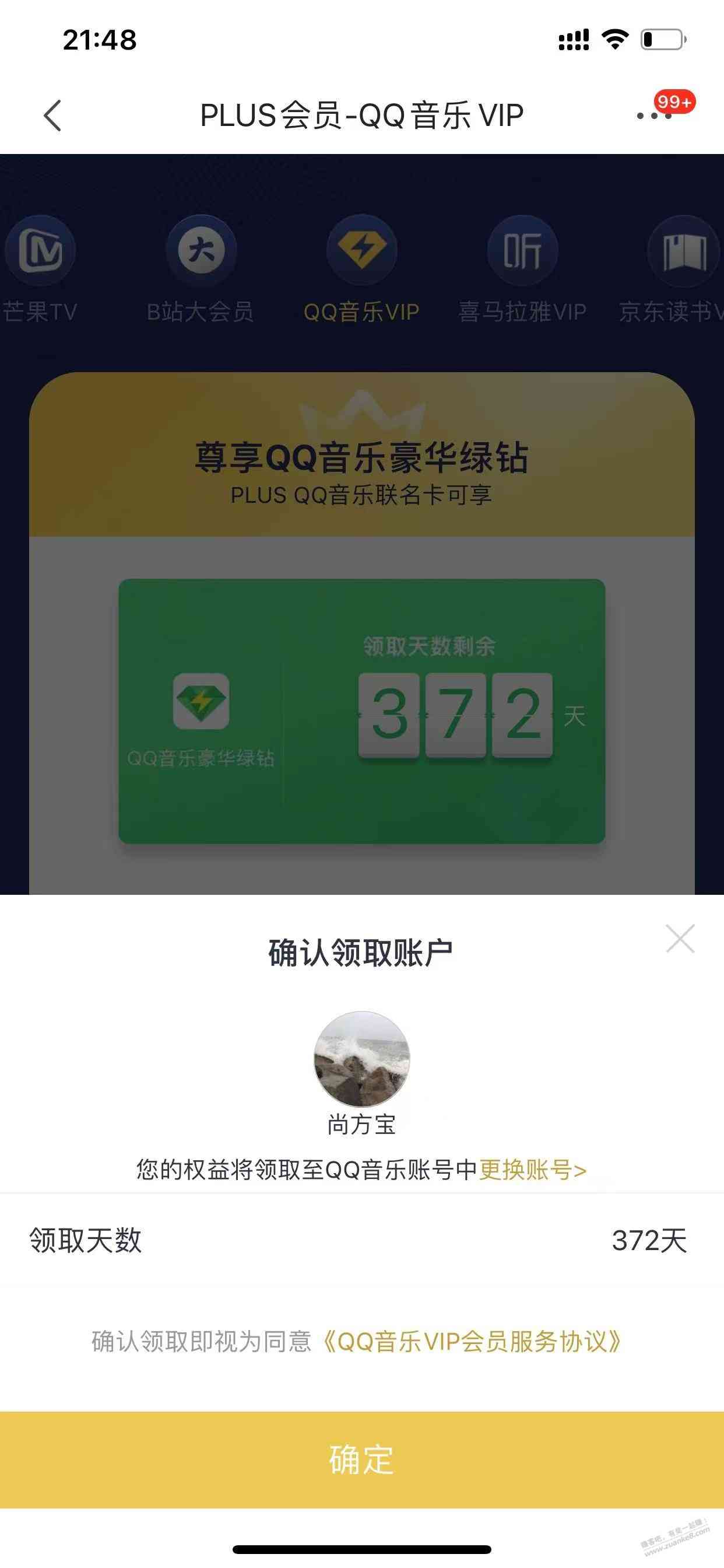Go back using the top-left arrow
The width and height of the screenshot is (724, 1568).
click(53, 116)
